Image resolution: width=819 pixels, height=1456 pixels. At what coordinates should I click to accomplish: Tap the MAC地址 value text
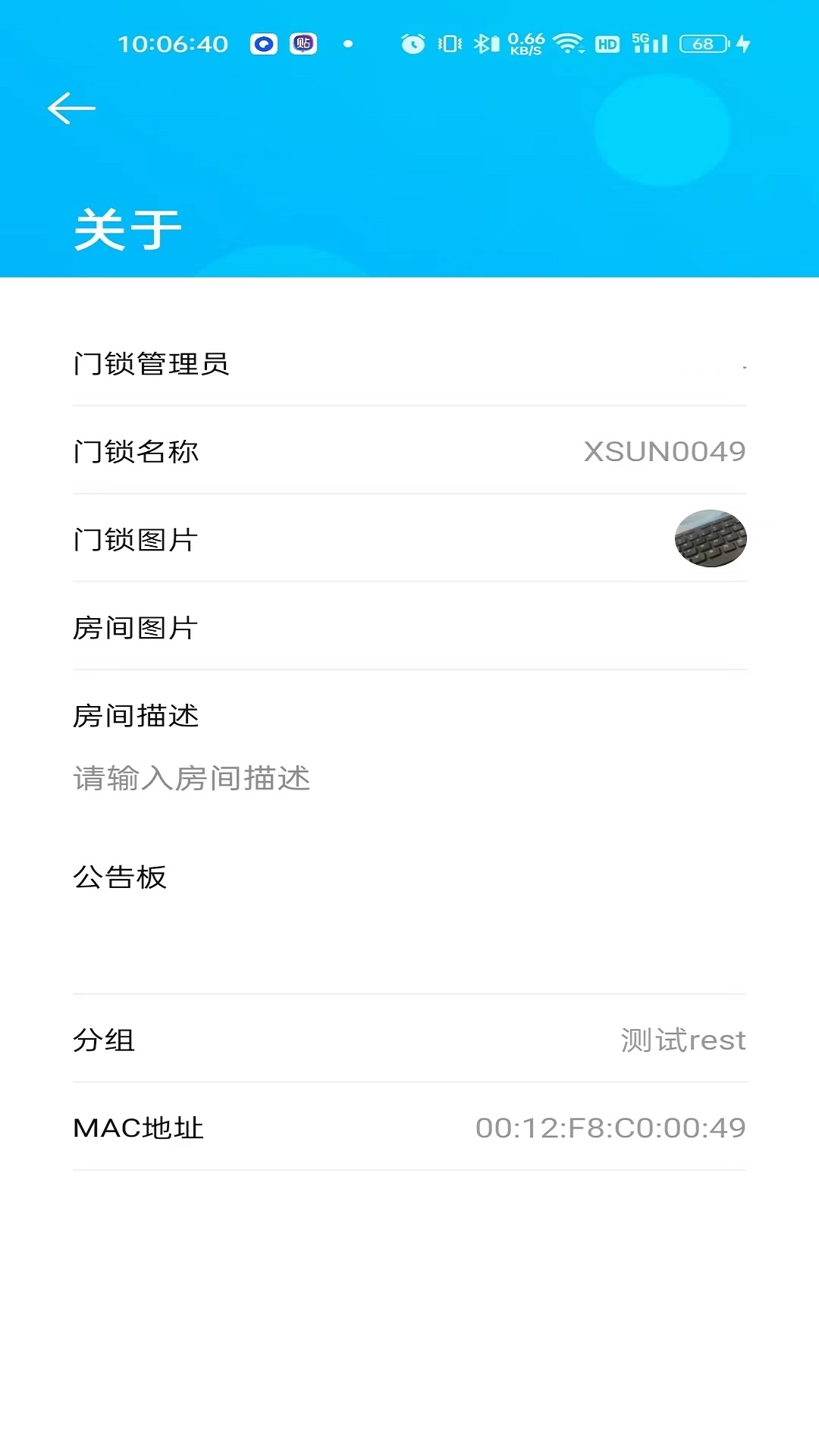(x=610, y=1128)
